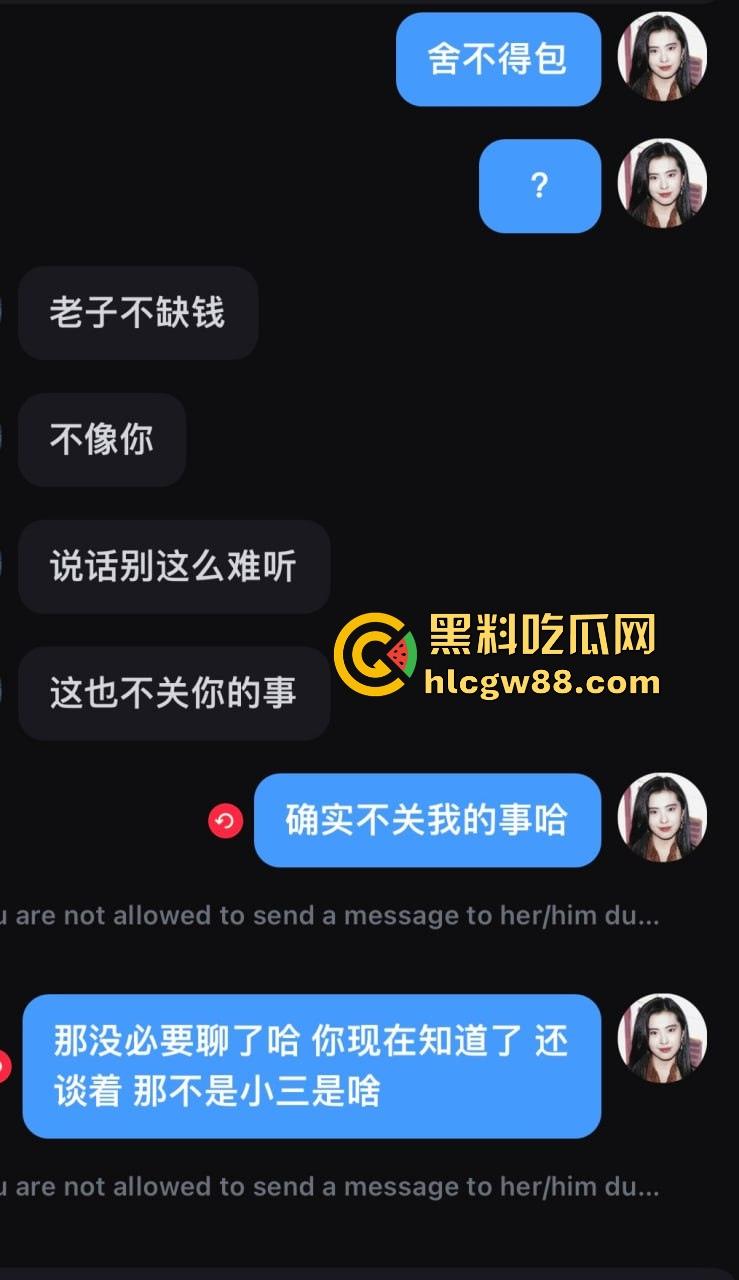Screen dimensions: 739x1280
Task: Click the avatar next to "确实不关我的事哈"
Action: [x=662, y=818]
